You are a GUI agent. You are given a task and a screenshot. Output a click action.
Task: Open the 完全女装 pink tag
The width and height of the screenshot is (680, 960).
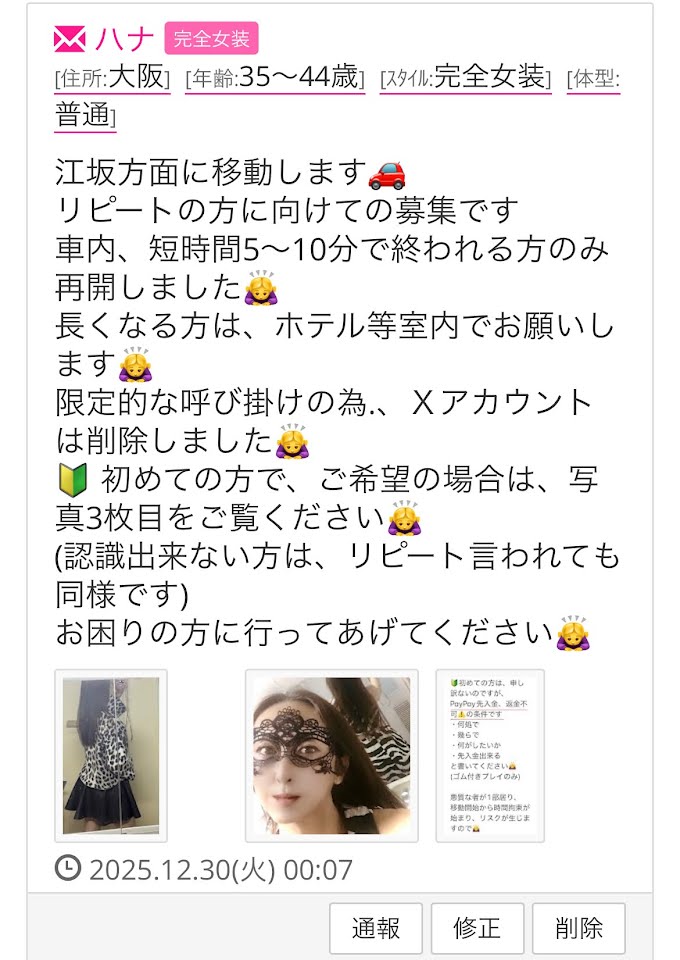tap(211, 39)
